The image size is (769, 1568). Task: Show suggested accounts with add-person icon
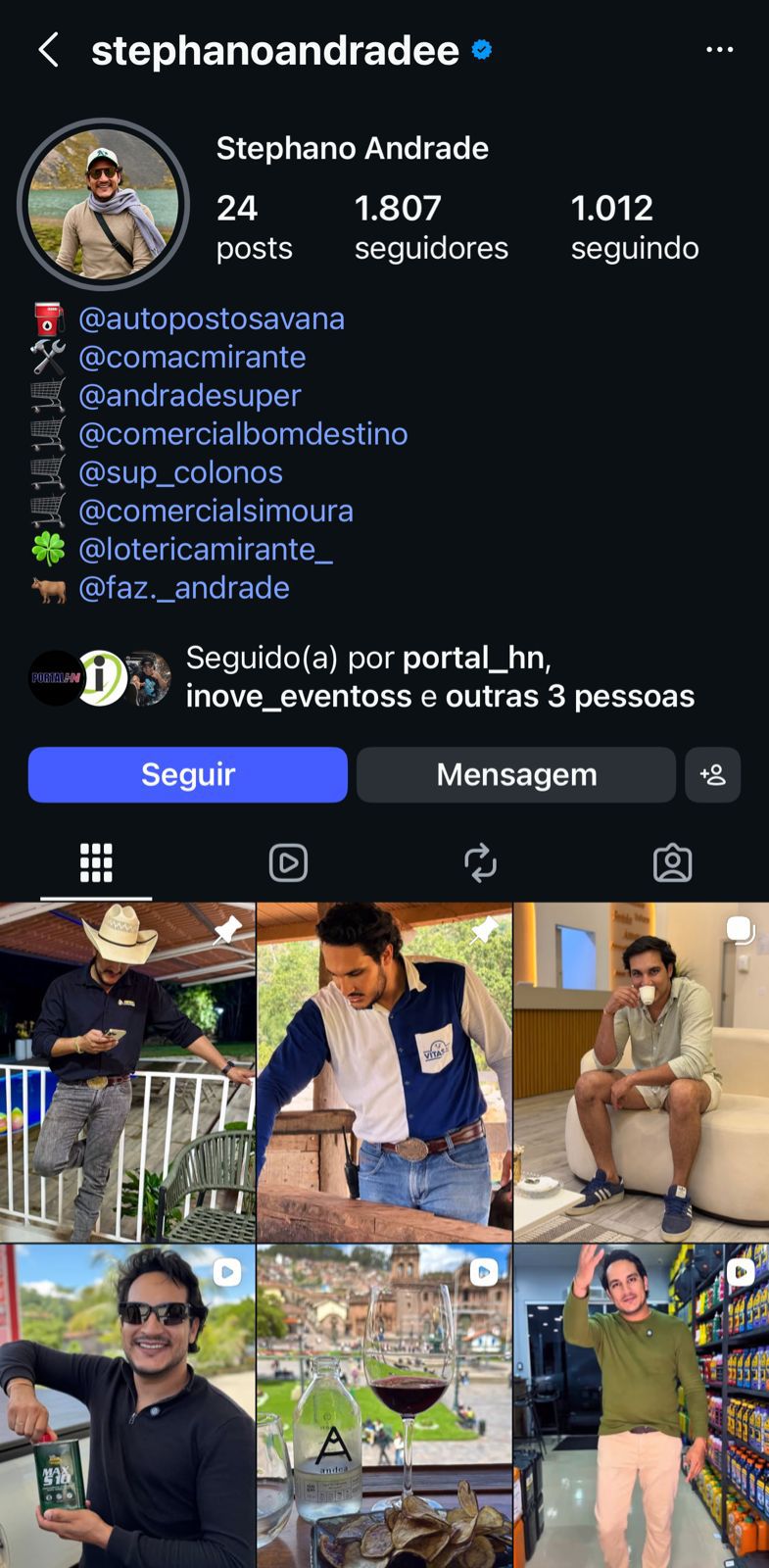click(x=712, y=774)
